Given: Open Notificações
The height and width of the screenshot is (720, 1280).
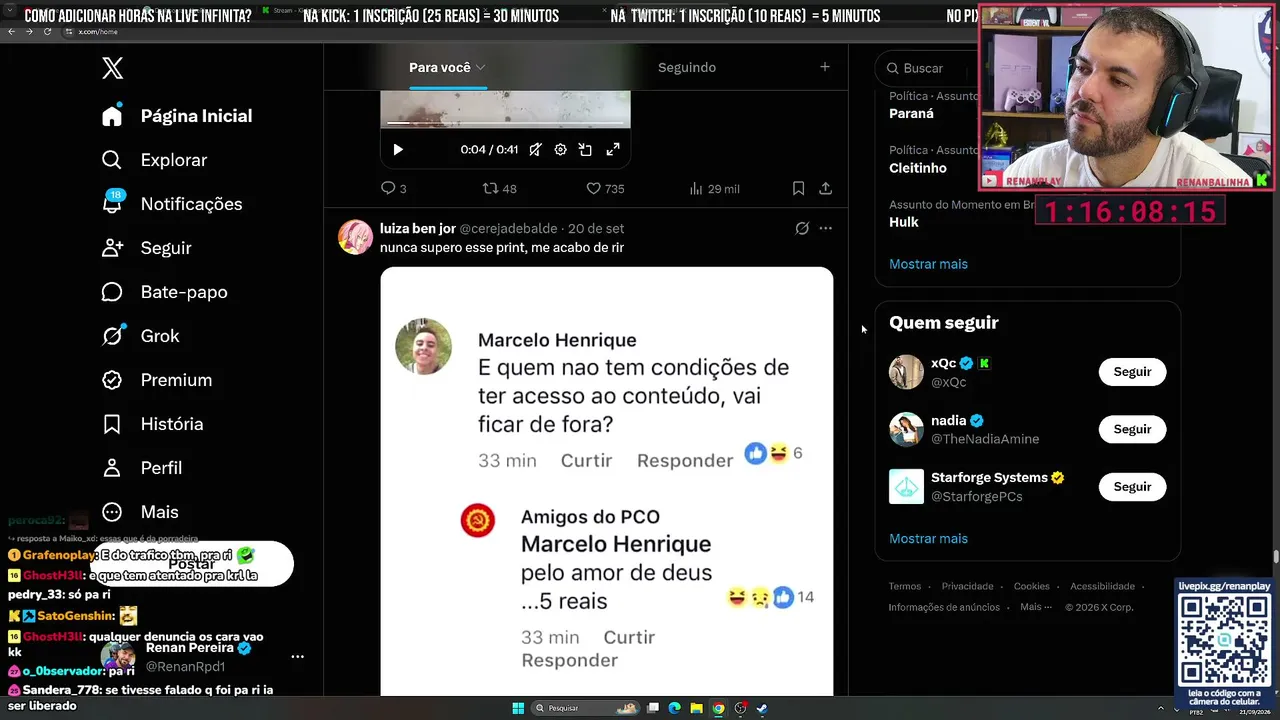Looking at the screenshot, I should click(x=172, y=204).
